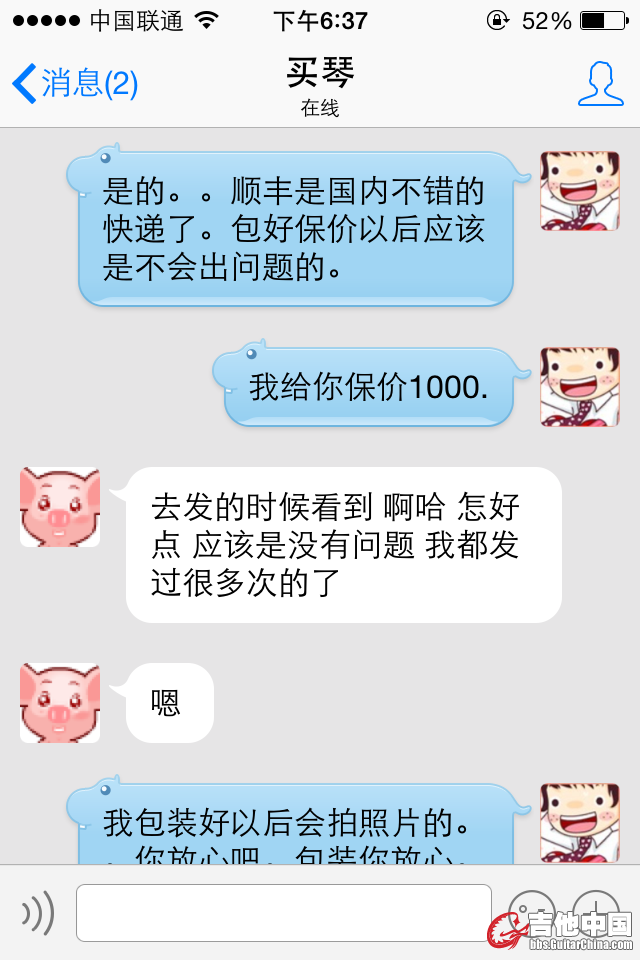
Task: Switch to voice message input
Action: point(38,912)
